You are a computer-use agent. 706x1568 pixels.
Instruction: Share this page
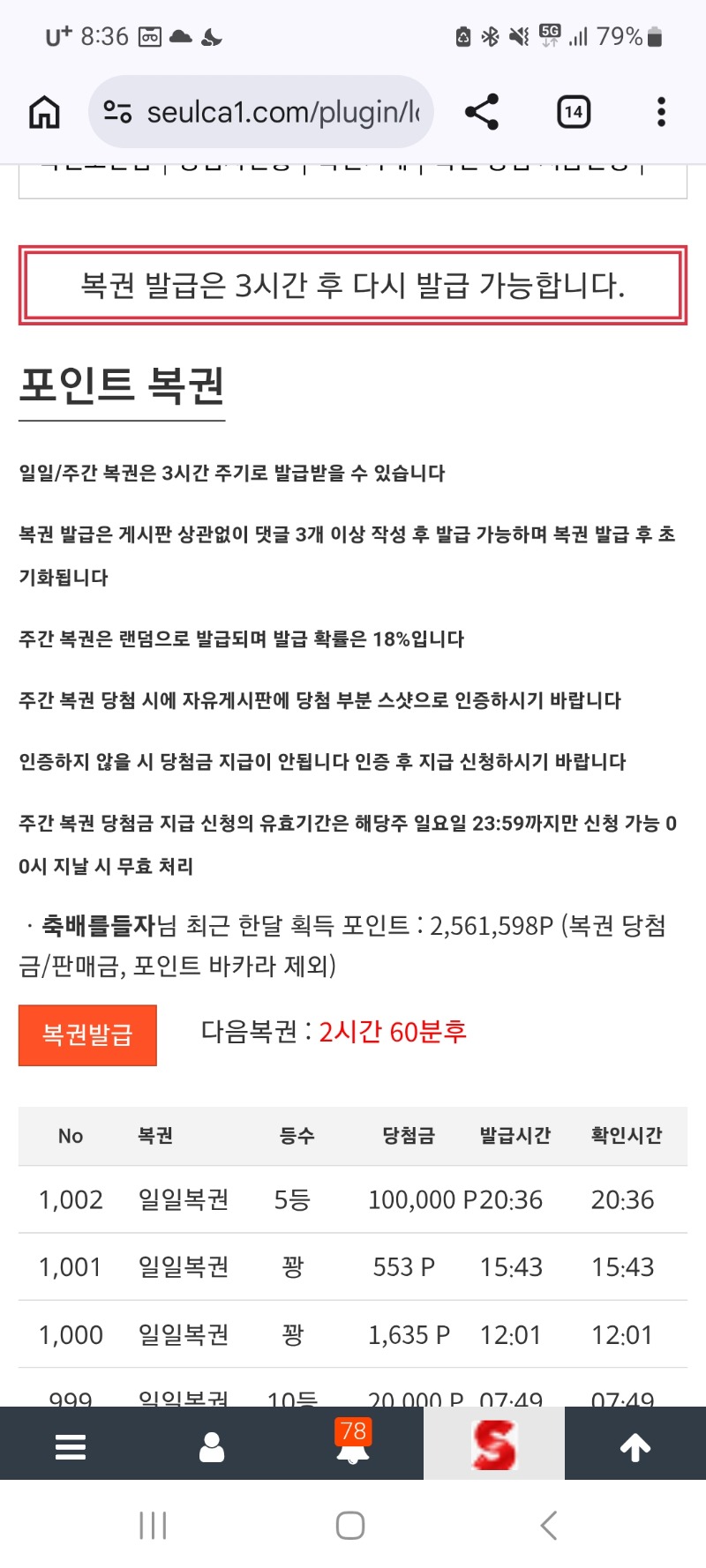(x=482, y=112)
